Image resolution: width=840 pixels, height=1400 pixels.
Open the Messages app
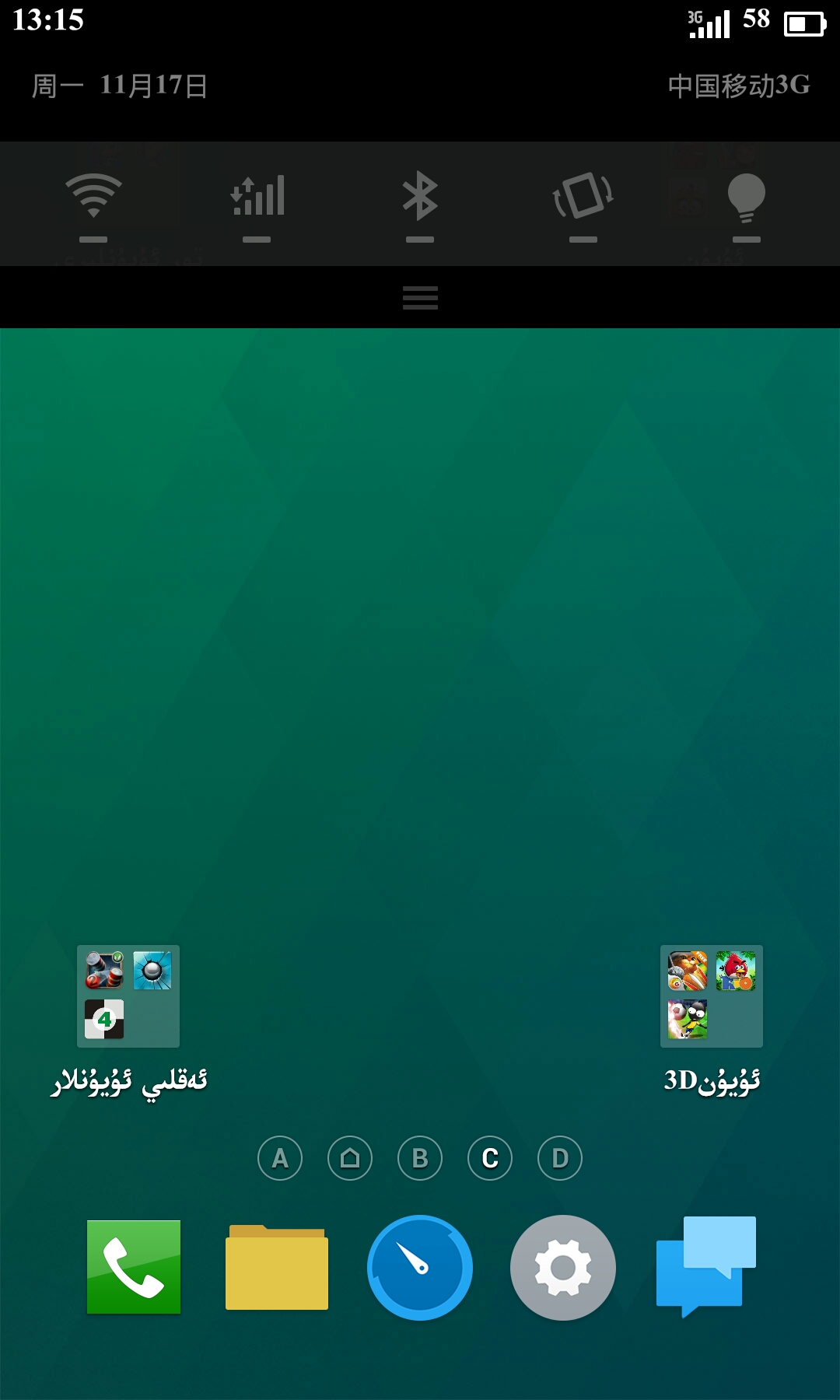[x=706, y=1266]
